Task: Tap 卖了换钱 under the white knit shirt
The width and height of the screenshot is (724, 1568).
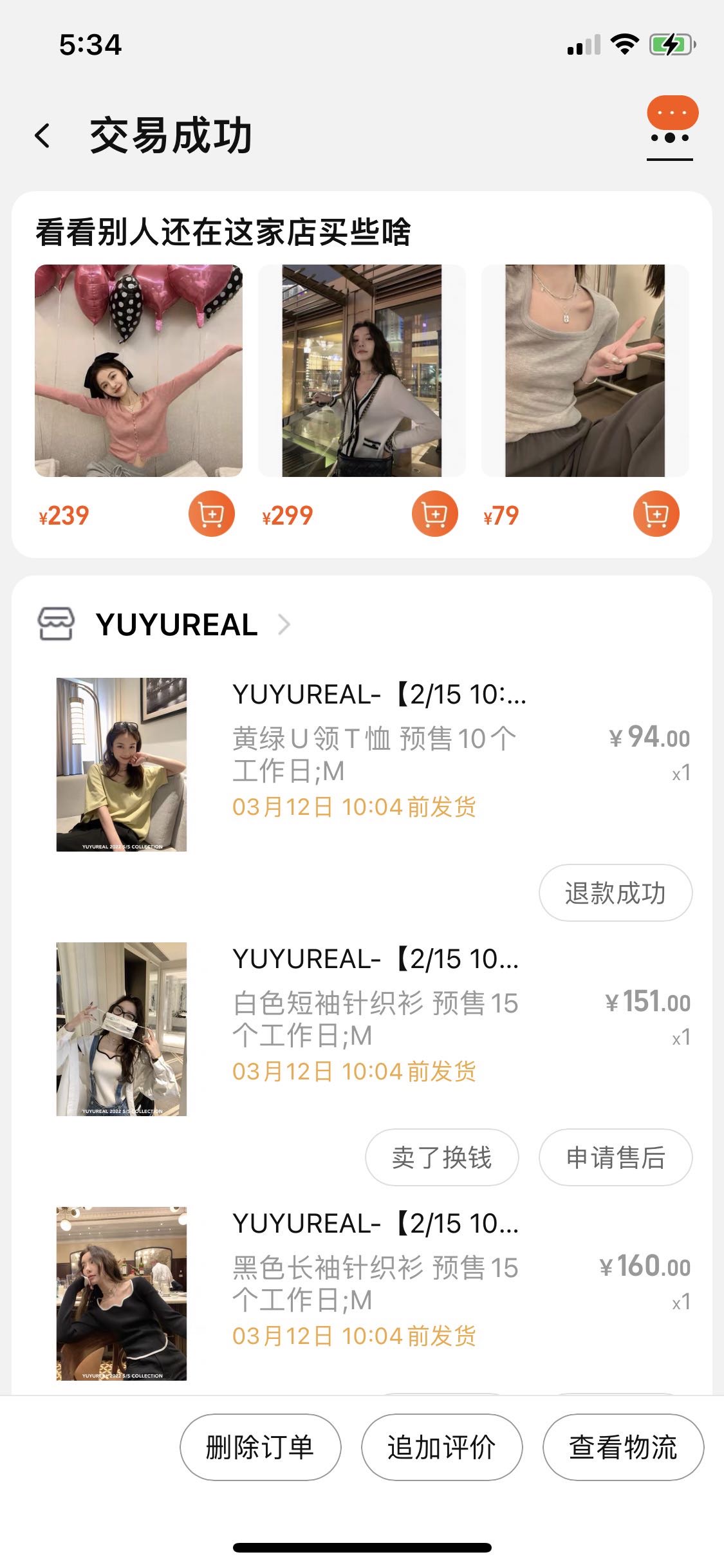Action: coord(441,1157)
